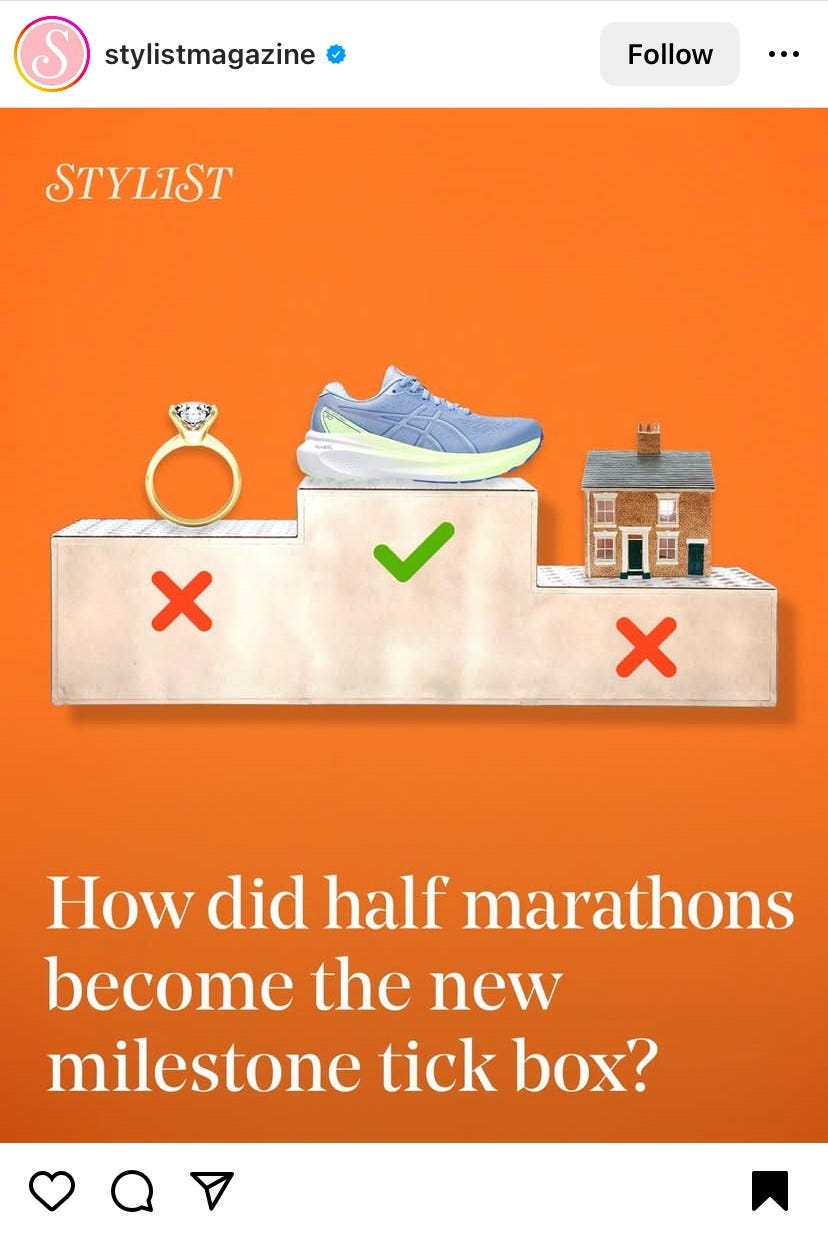Open the stylistmagazine username link
828x1234 pixels.
point(210,54)
